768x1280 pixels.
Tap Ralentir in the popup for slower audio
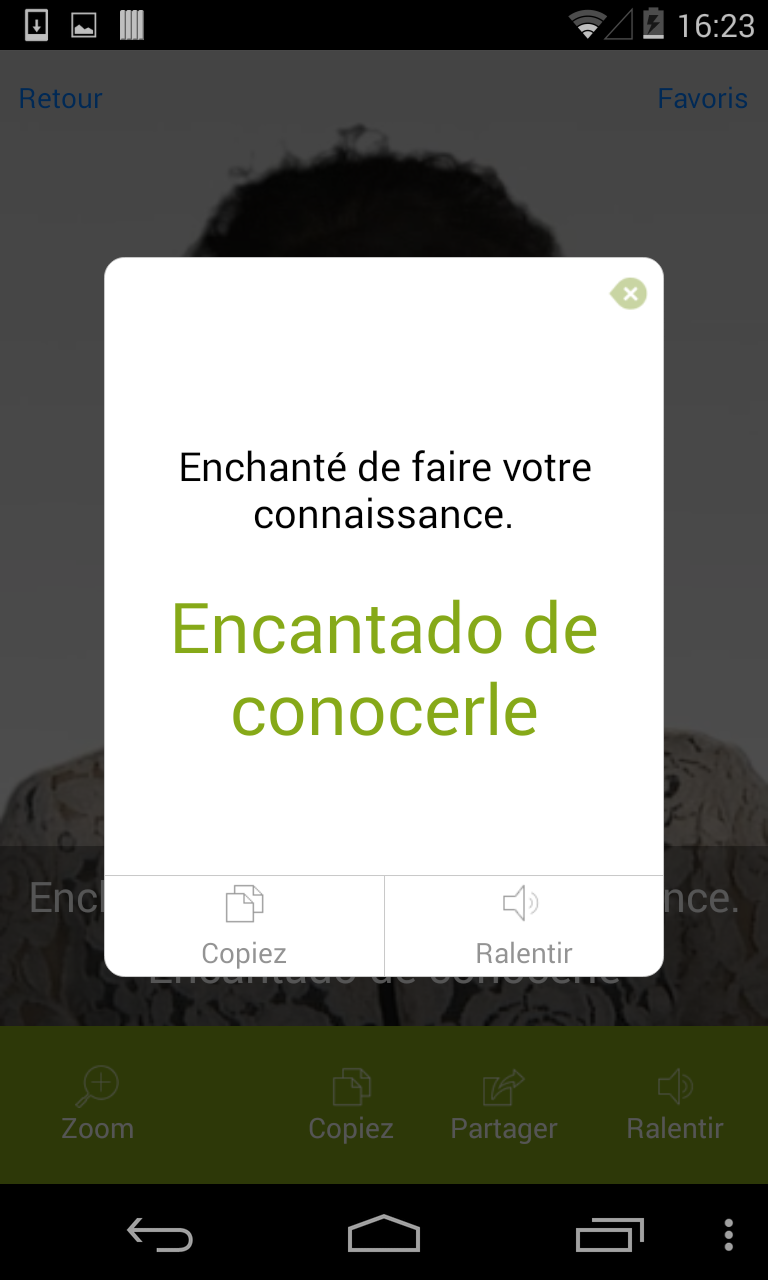pos(524,926)
